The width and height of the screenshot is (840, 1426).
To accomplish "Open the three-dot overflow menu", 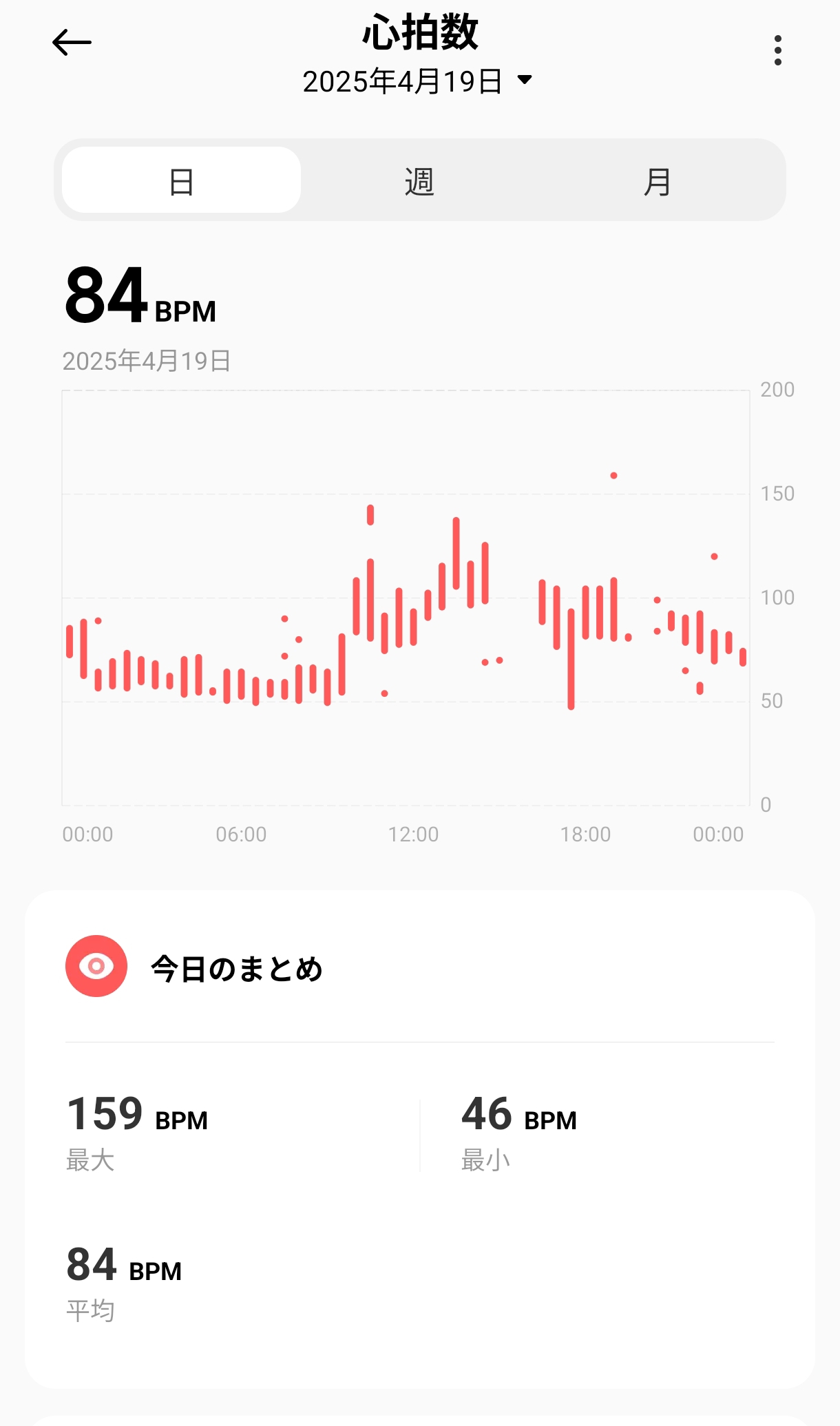I will tap(777, 50).
